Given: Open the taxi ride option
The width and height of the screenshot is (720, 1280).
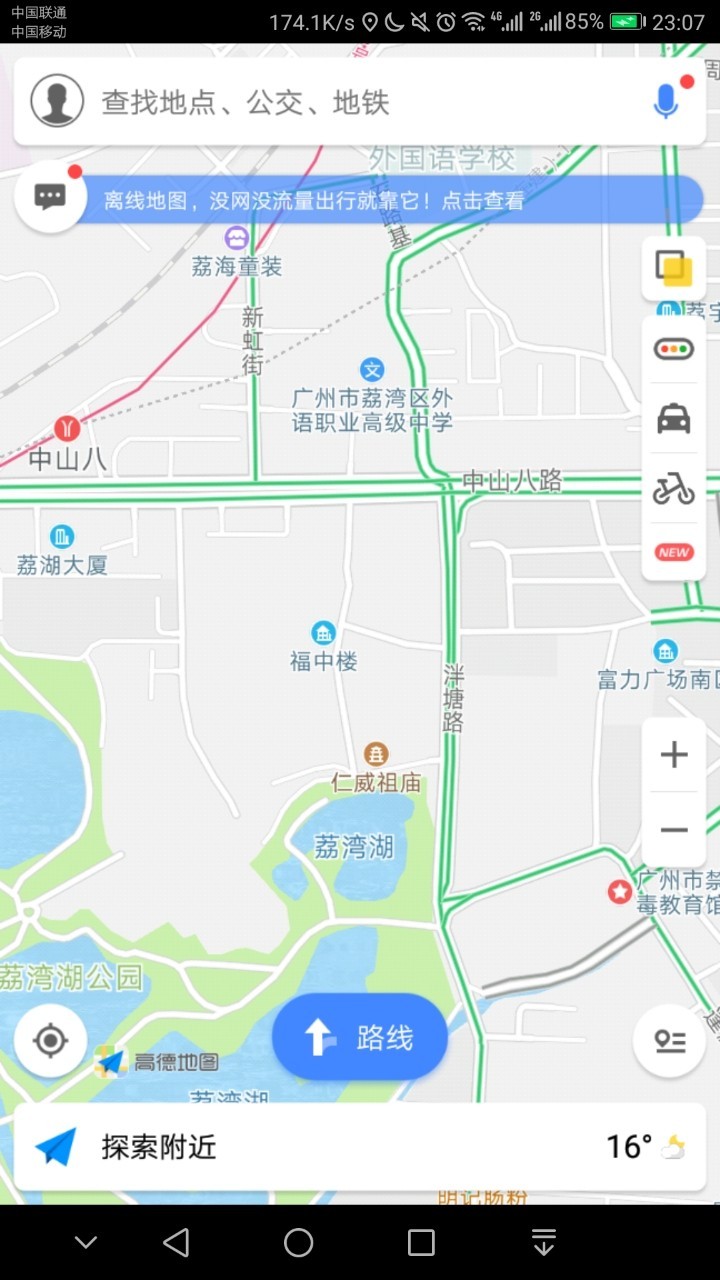Looking at the screenshot, I should click(674, 419).
